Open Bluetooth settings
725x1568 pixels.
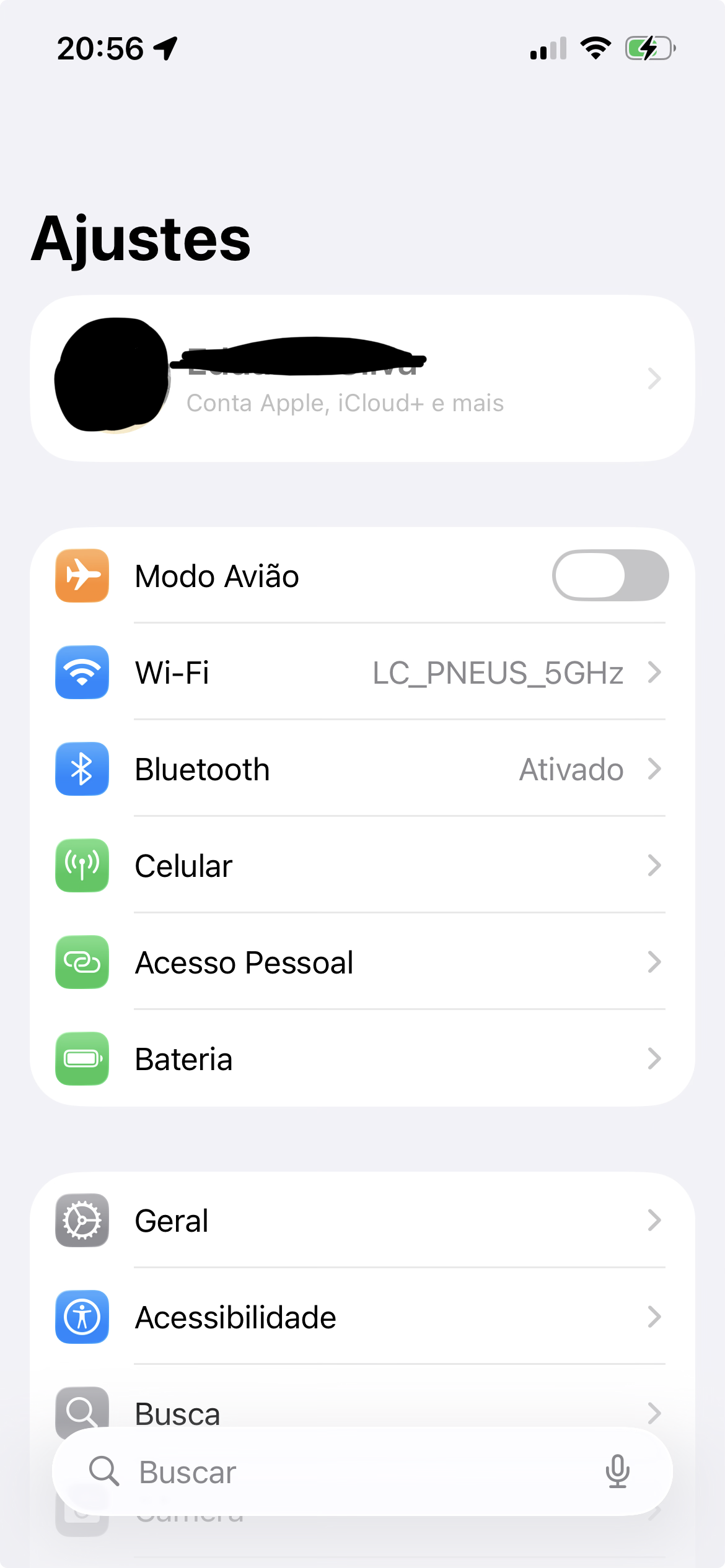(x=362, y=769)
